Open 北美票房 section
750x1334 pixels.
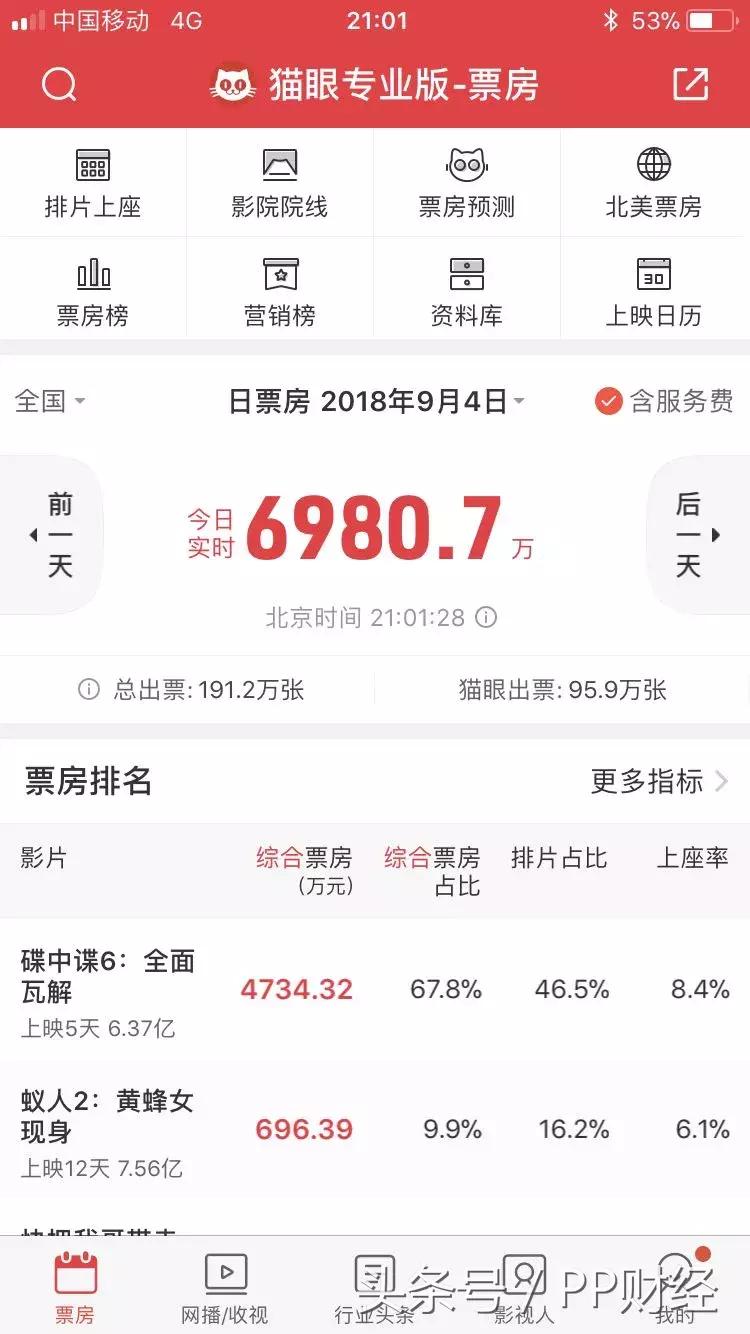coord(654,184)
